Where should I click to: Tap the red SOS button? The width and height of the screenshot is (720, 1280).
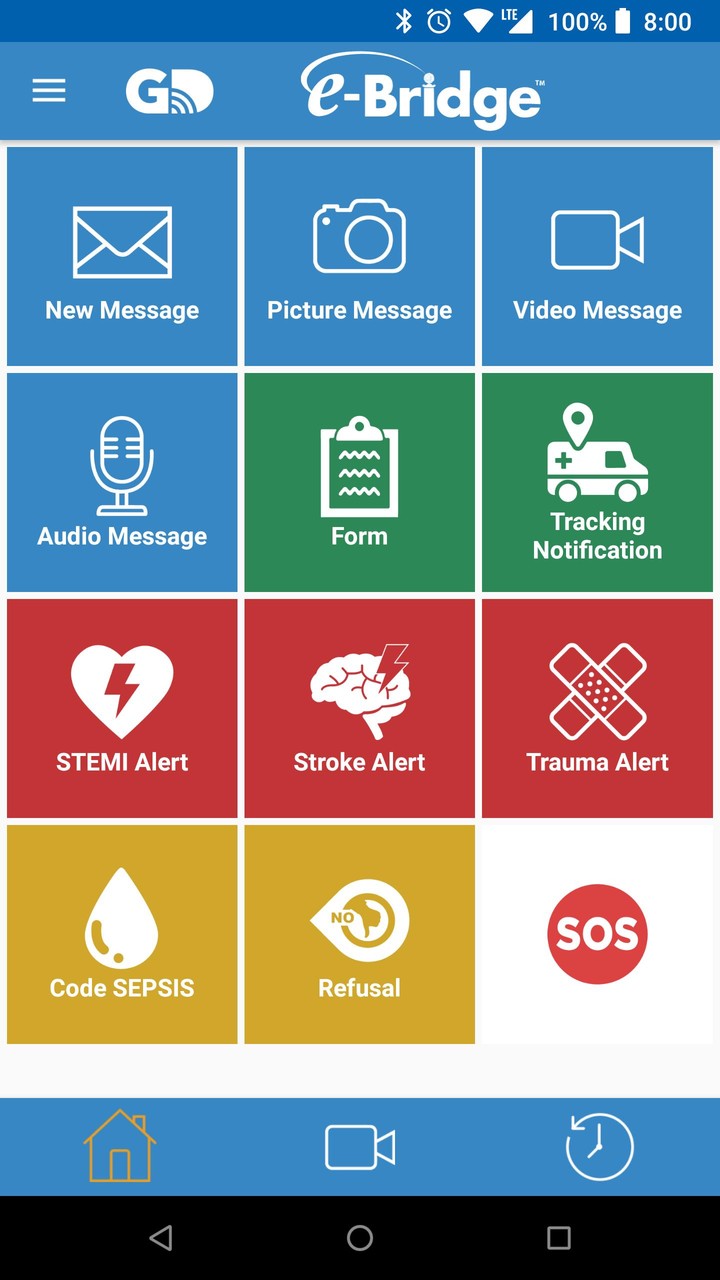[597, 934]
